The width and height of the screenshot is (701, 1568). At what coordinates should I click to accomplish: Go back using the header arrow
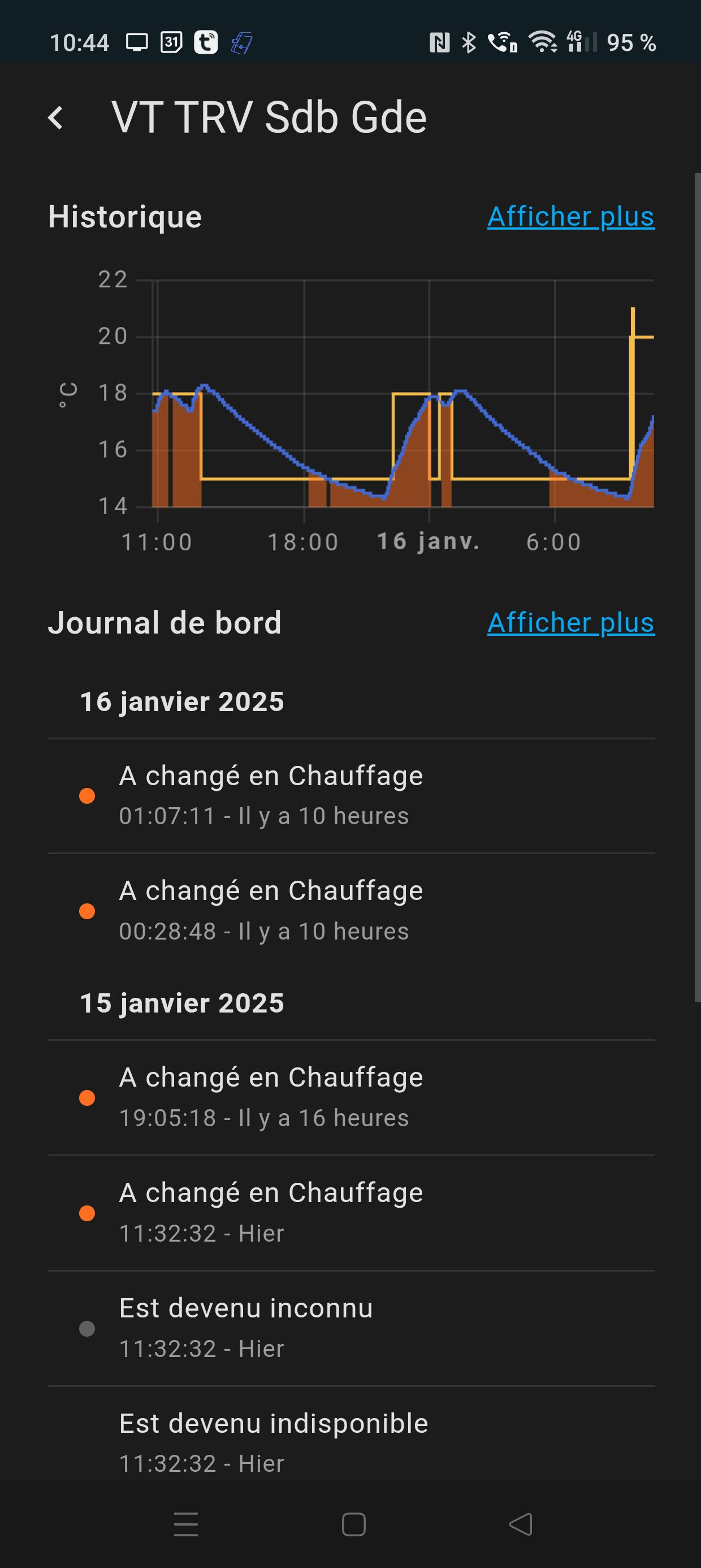point(55,118)
